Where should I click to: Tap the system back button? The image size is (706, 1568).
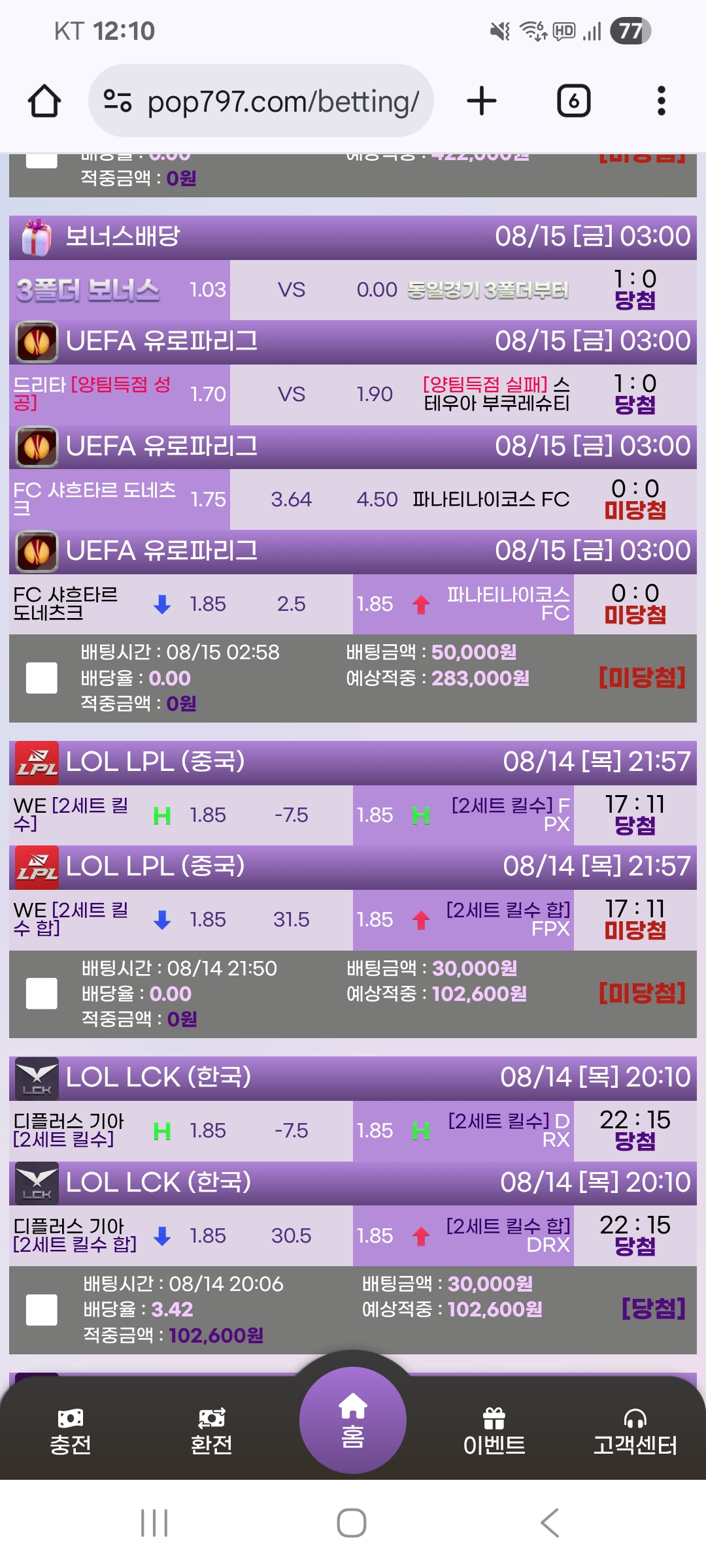click(x=550, y=1523)
